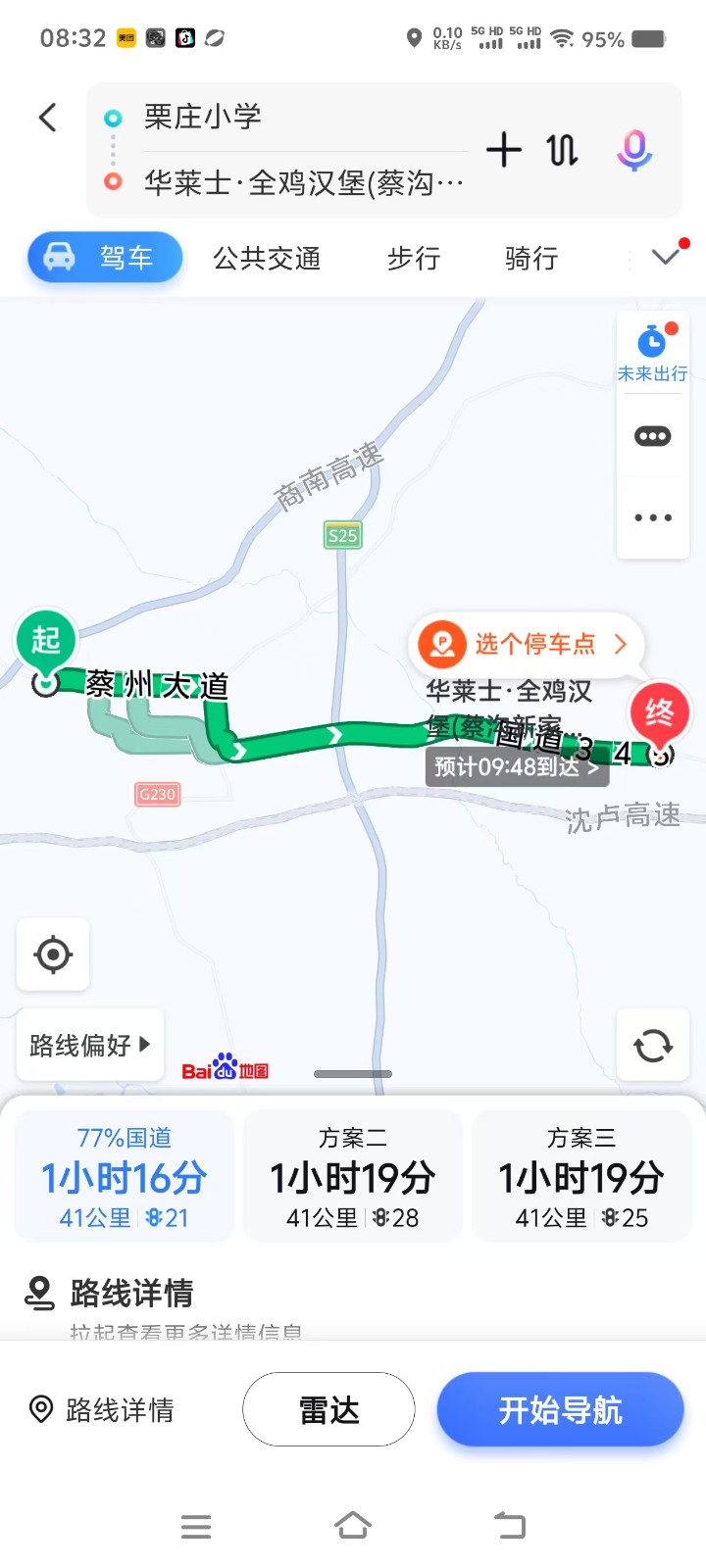Open 未来出行 future trip planner
Screen dimensions: 706x1568
coord(652,354)
